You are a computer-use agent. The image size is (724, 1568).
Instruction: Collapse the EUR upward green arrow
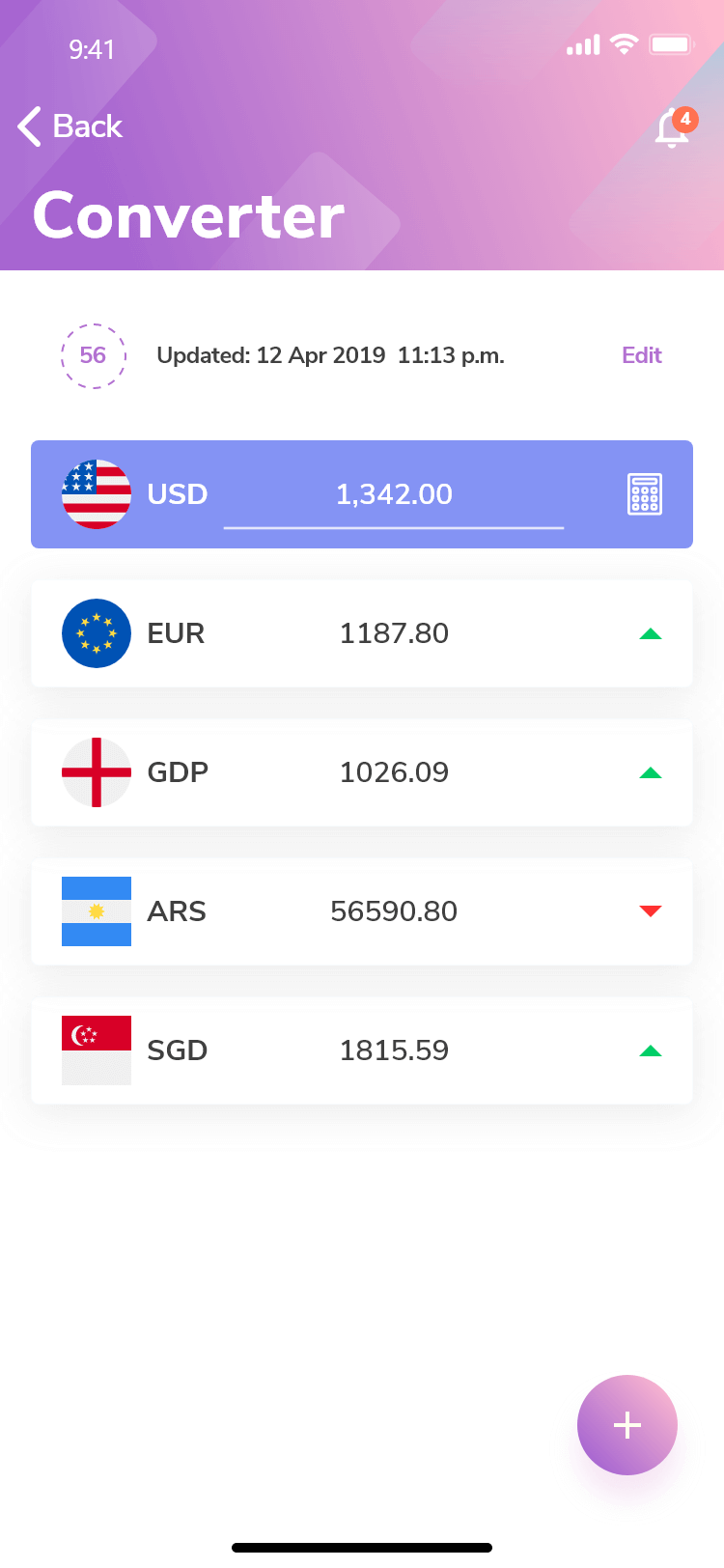pyautogui.click(x=653, y=633)
